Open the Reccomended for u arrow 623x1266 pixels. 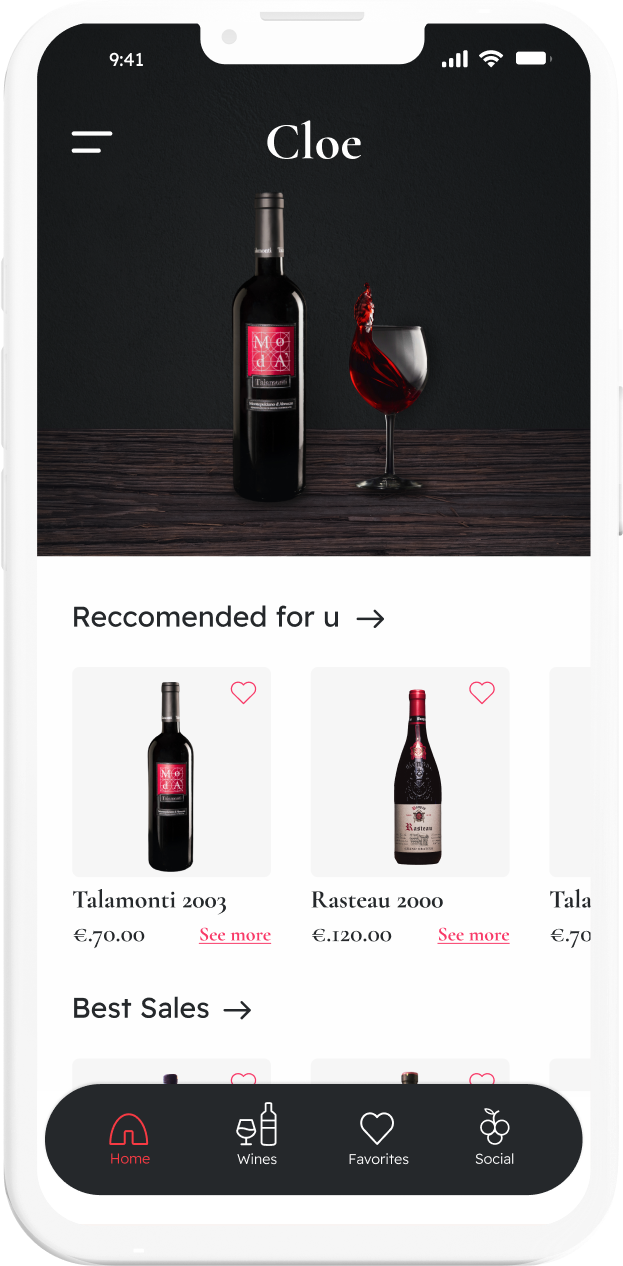tap(370, 619)
